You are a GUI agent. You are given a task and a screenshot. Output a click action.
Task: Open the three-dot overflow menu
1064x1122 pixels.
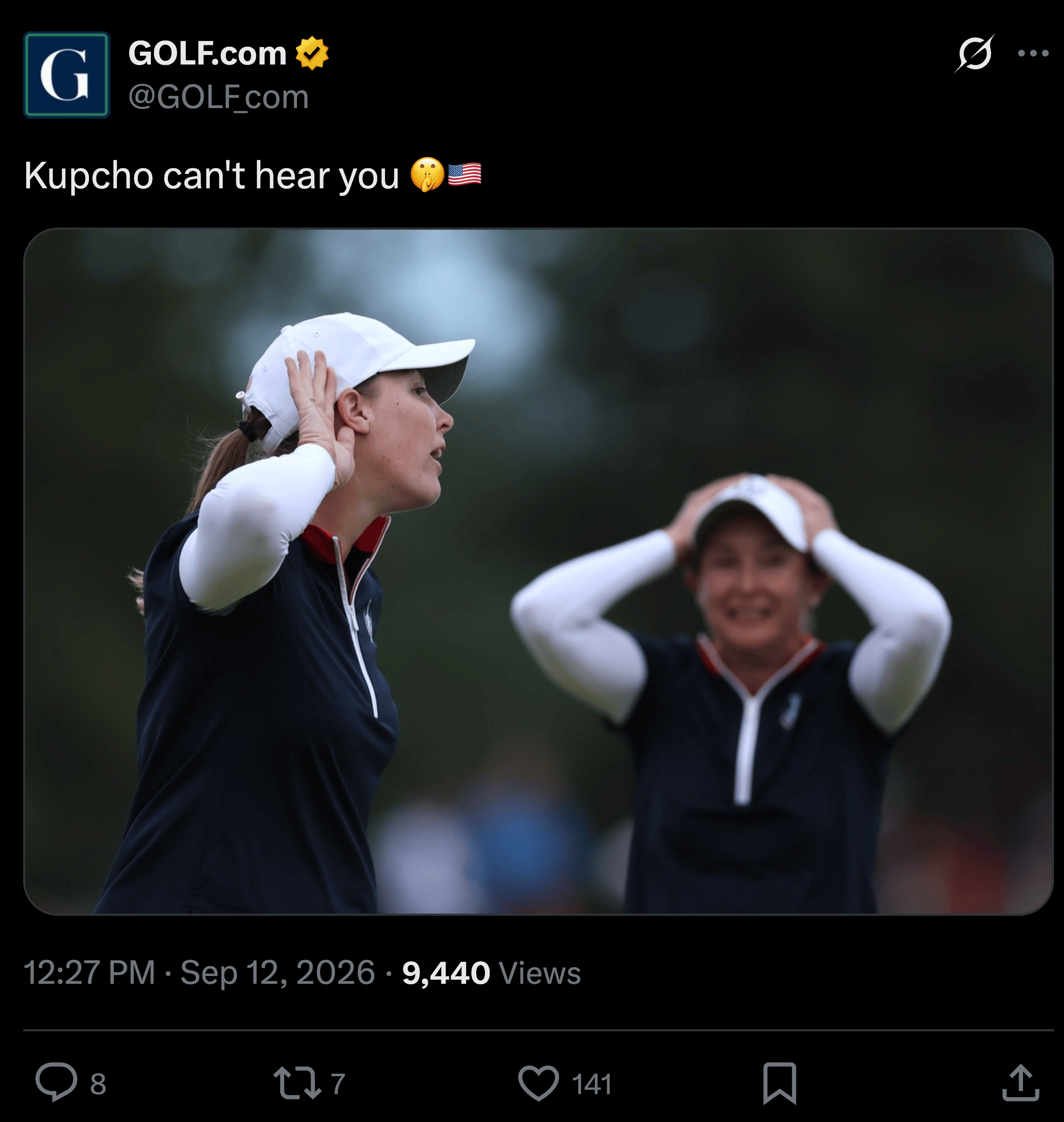coord(1033,53)
